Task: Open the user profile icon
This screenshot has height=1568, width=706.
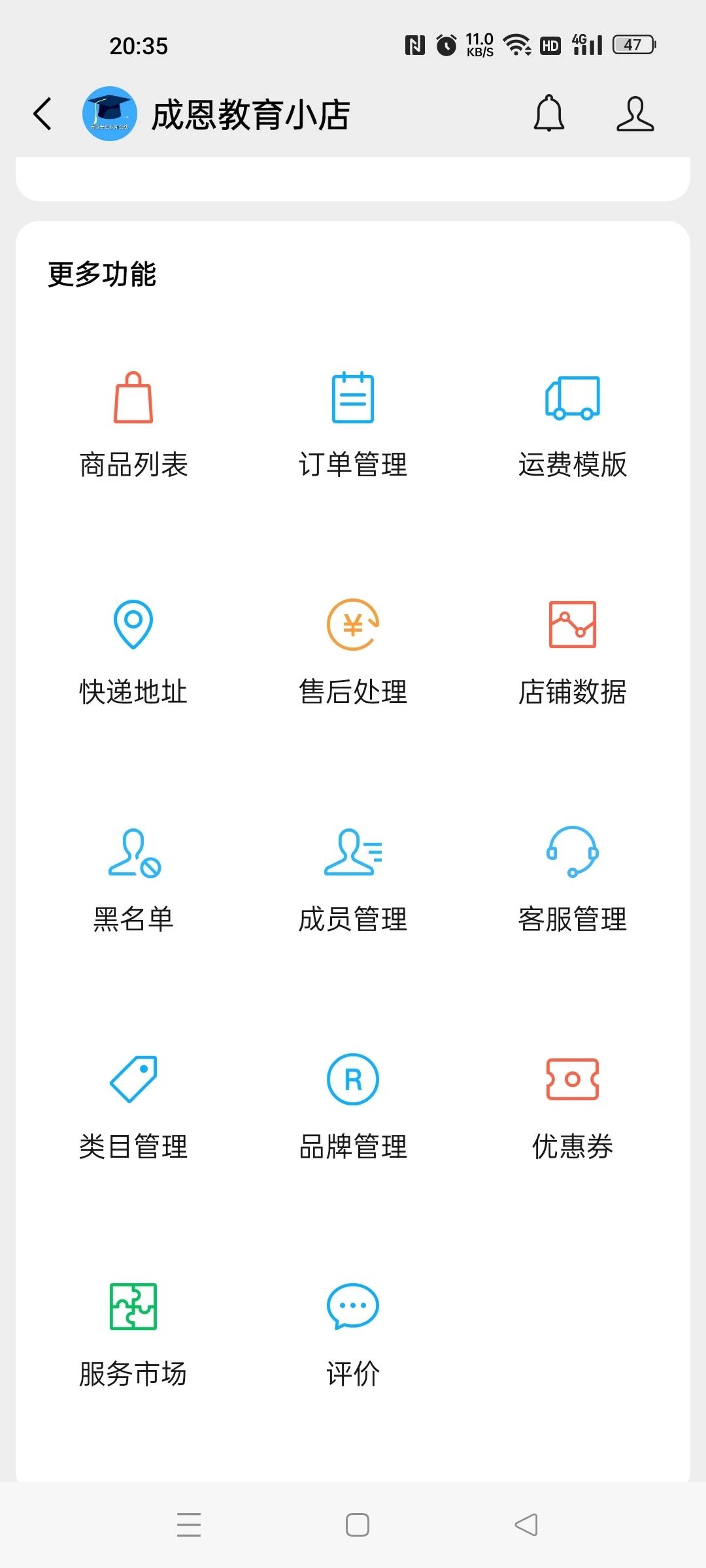Action: tap(635, 114)
